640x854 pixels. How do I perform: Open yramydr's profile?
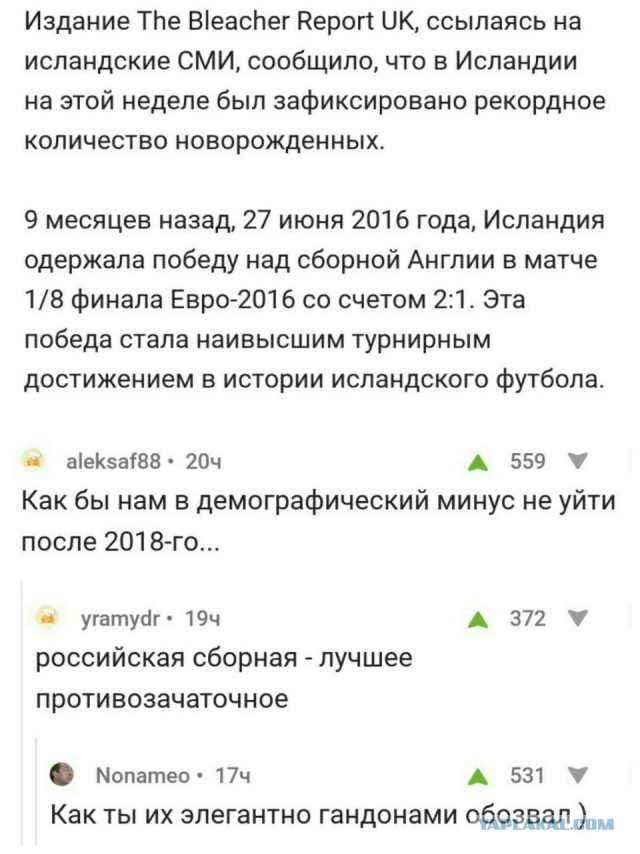(119, 619)
